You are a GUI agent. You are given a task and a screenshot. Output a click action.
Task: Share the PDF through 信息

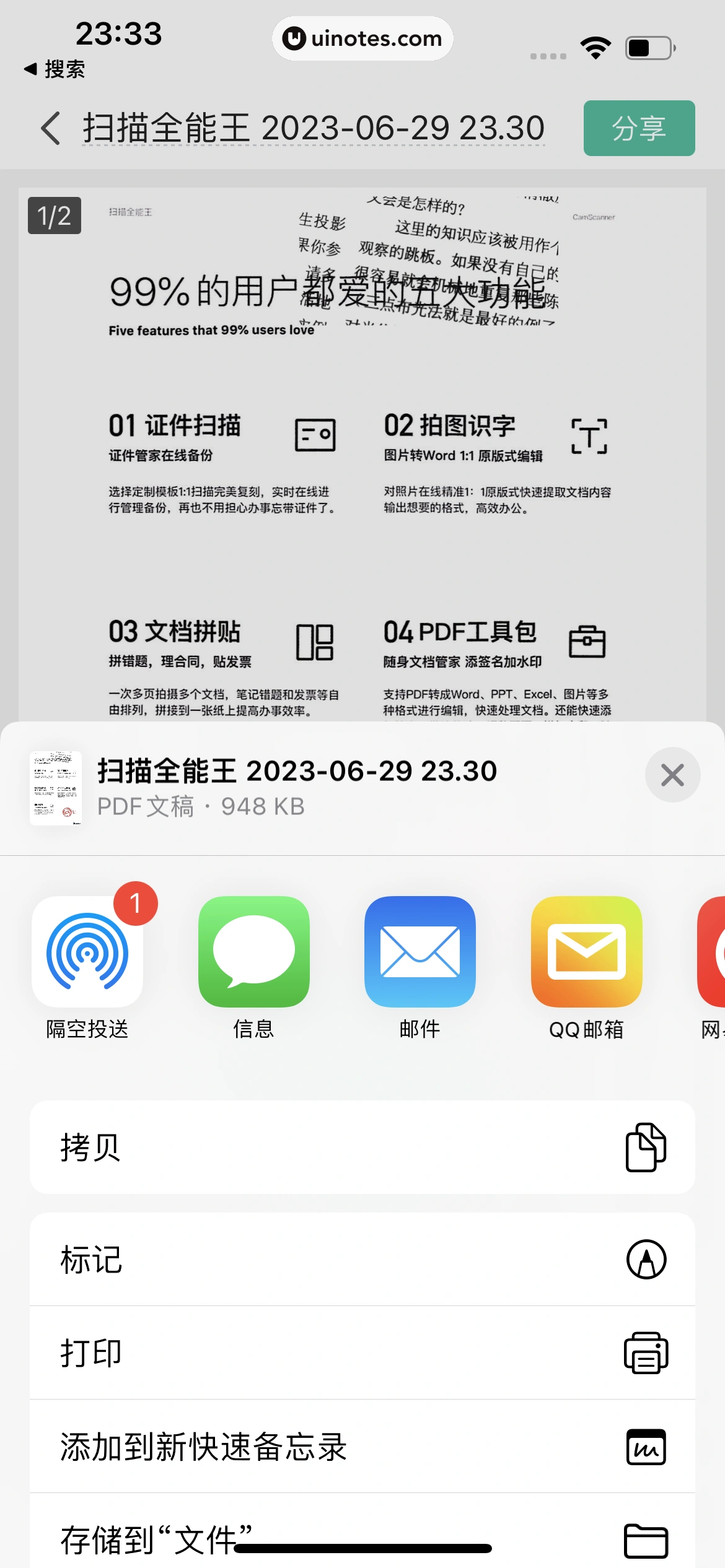[x=253, y=952]
